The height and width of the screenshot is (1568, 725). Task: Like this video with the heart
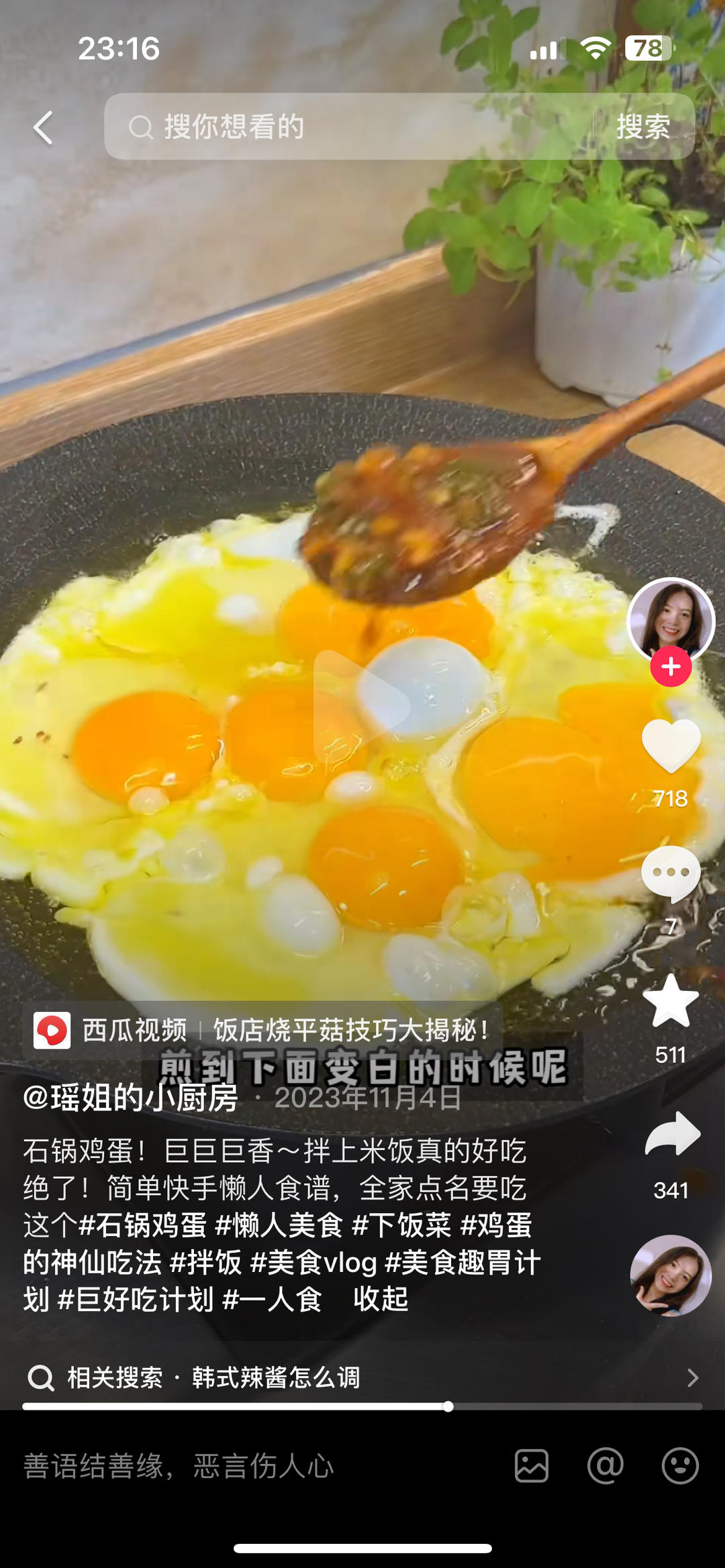(x=671, y=745)
